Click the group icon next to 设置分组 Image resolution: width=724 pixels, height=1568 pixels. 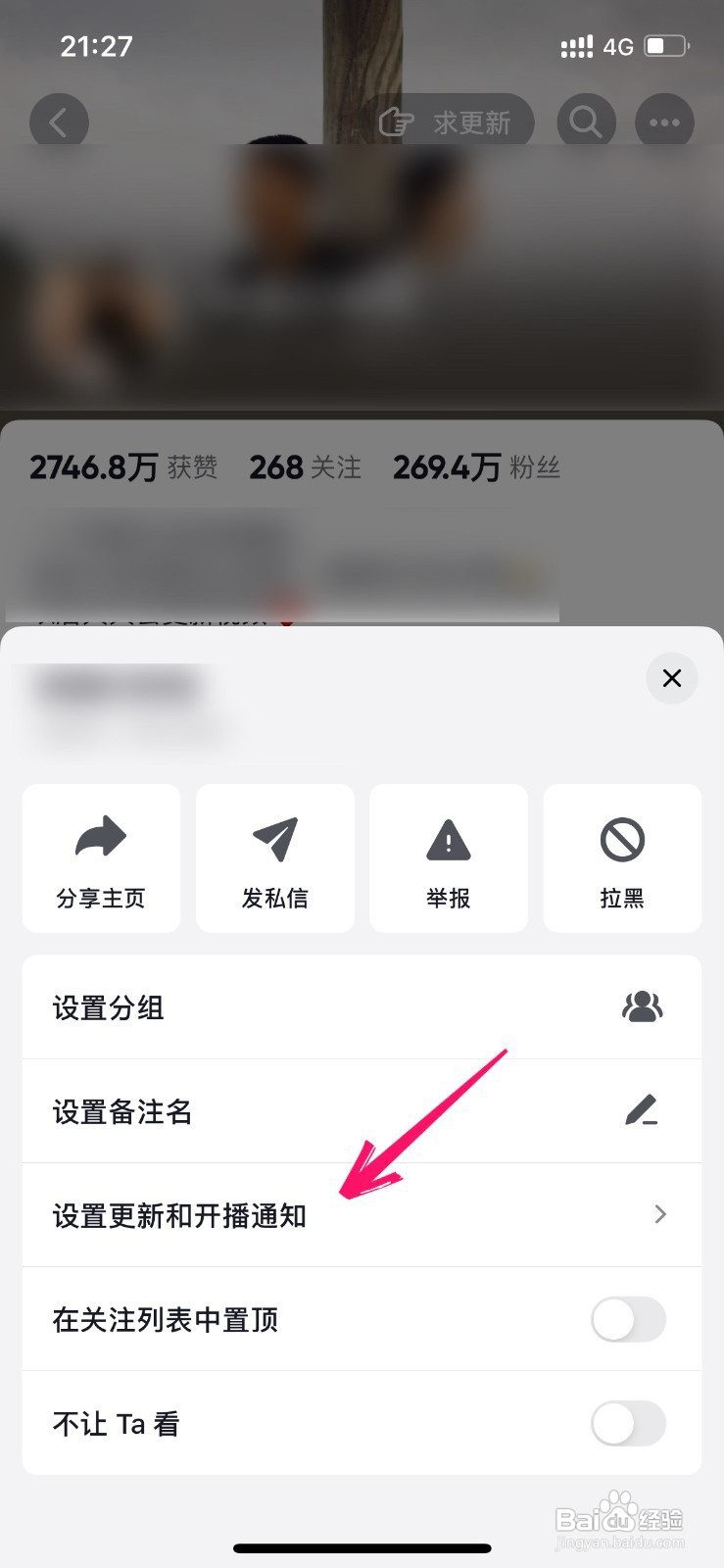pyautogui.click(x=642, y=1006)
